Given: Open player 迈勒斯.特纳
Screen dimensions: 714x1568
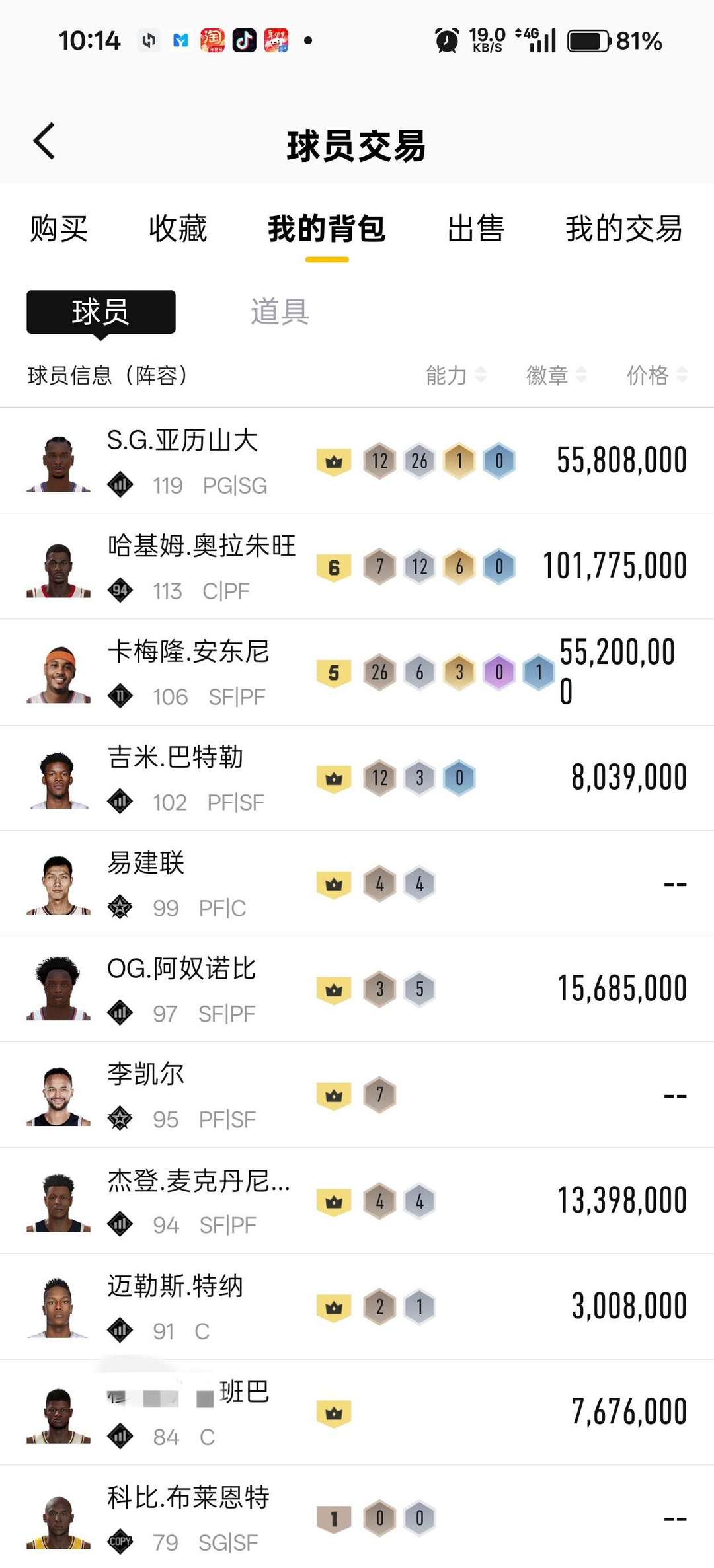Looking at the screenshot, I should [175, 1287].
